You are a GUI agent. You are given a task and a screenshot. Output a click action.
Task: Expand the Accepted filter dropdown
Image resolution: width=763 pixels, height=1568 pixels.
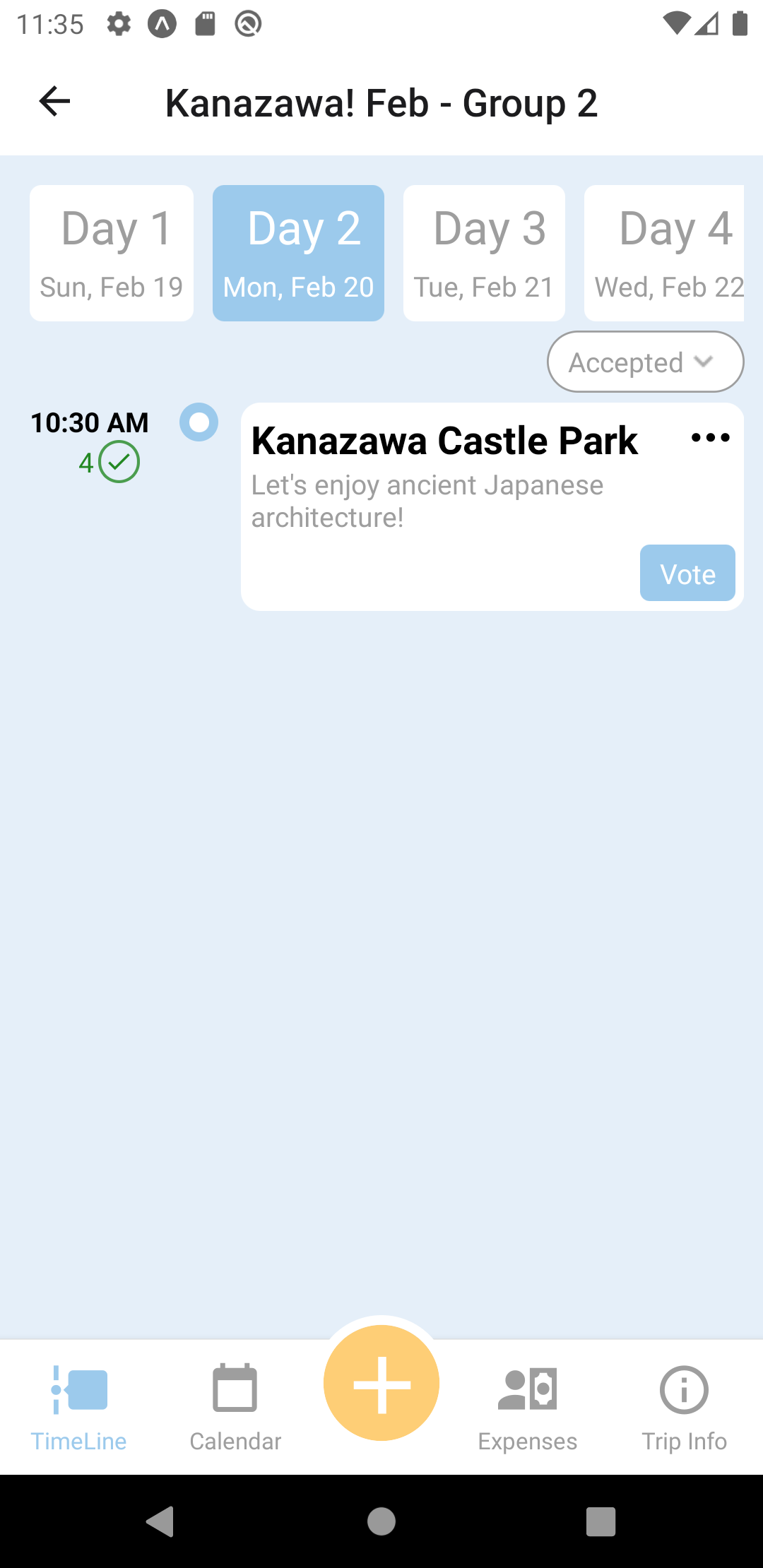tap(645, 362)
